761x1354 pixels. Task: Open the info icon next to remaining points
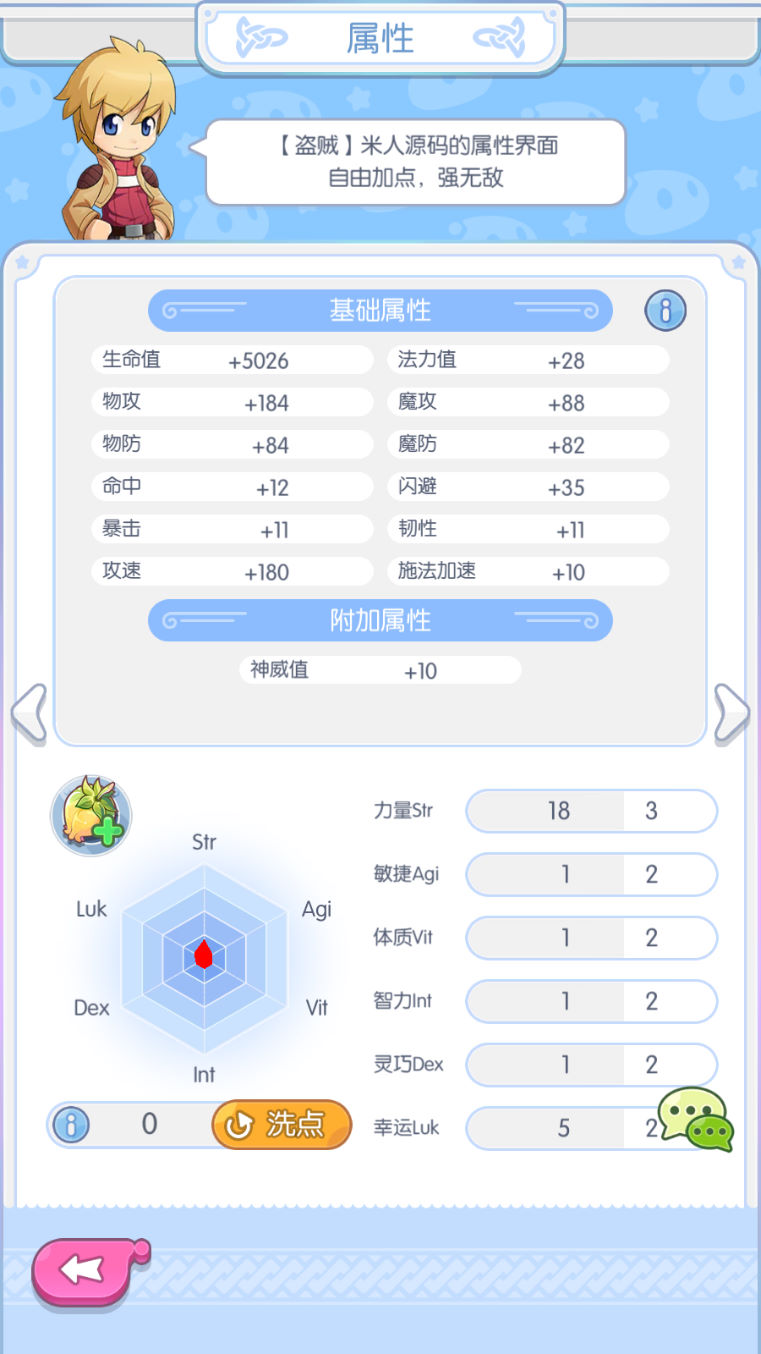(x=70, y=1125)
